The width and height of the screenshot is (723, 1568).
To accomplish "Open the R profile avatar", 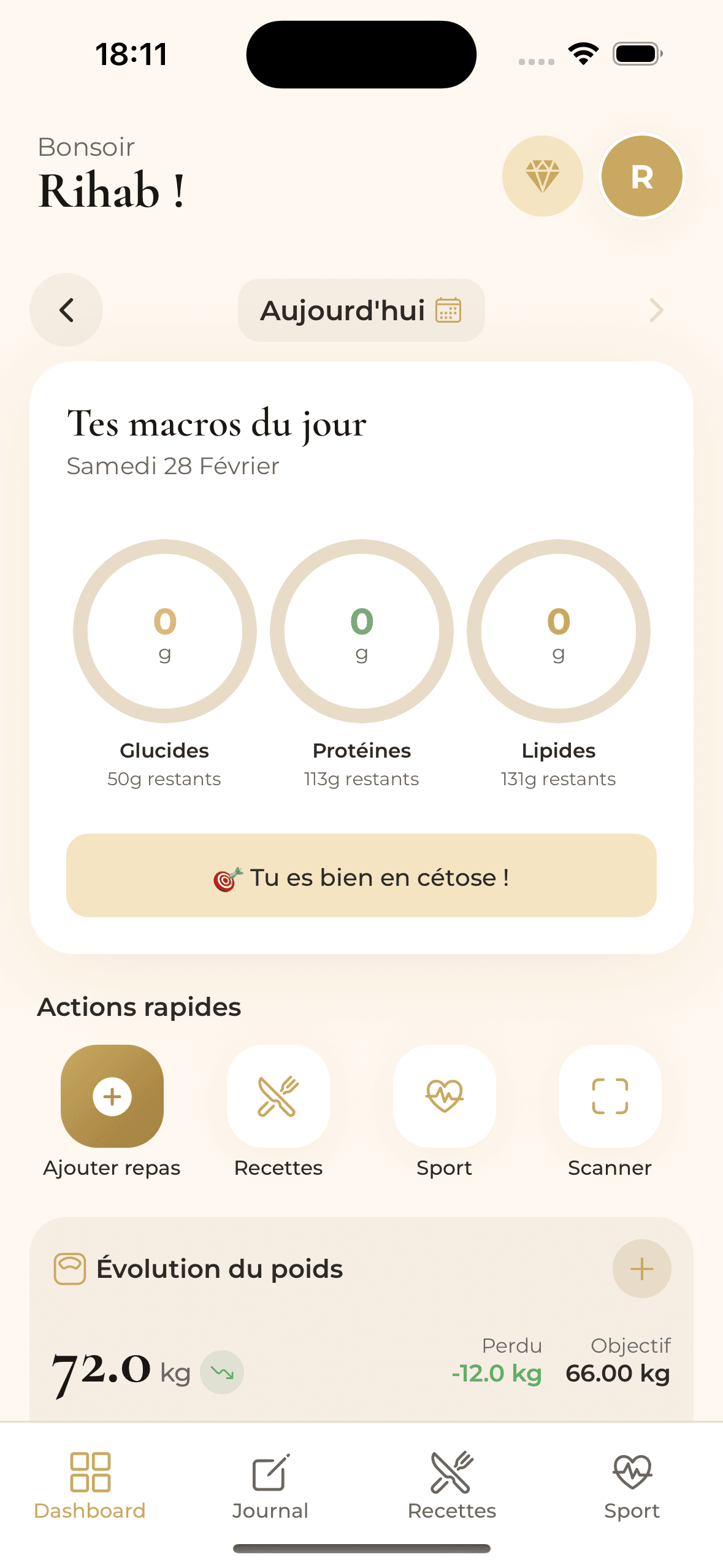I will click(641, 176).
